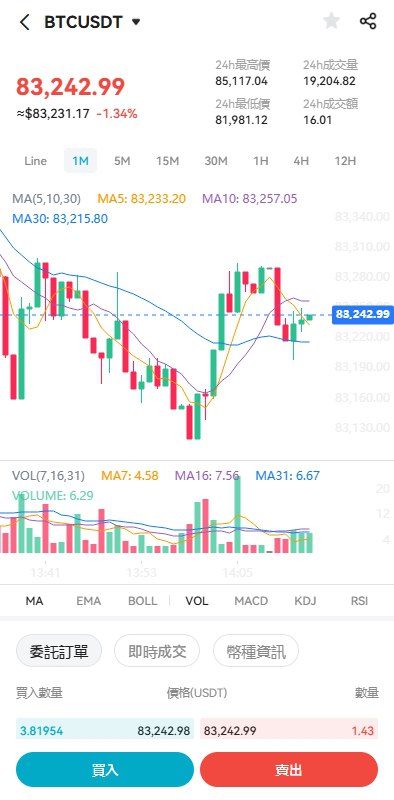Viewport: 394px width, 800px height.
Task: Switch chart to the 30M interval
Action: click(x=215, y=161)
